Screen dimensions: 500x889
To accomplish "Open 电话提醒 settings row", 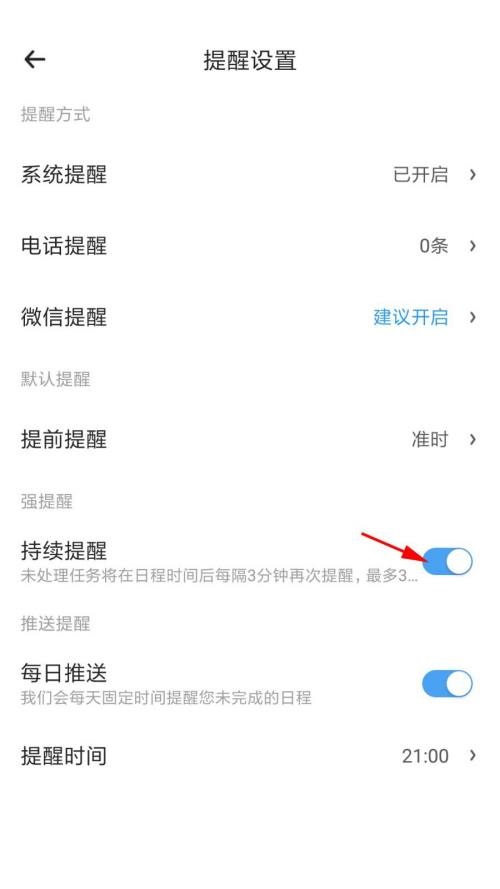I will pyautogui.click(x=250, y=246).
